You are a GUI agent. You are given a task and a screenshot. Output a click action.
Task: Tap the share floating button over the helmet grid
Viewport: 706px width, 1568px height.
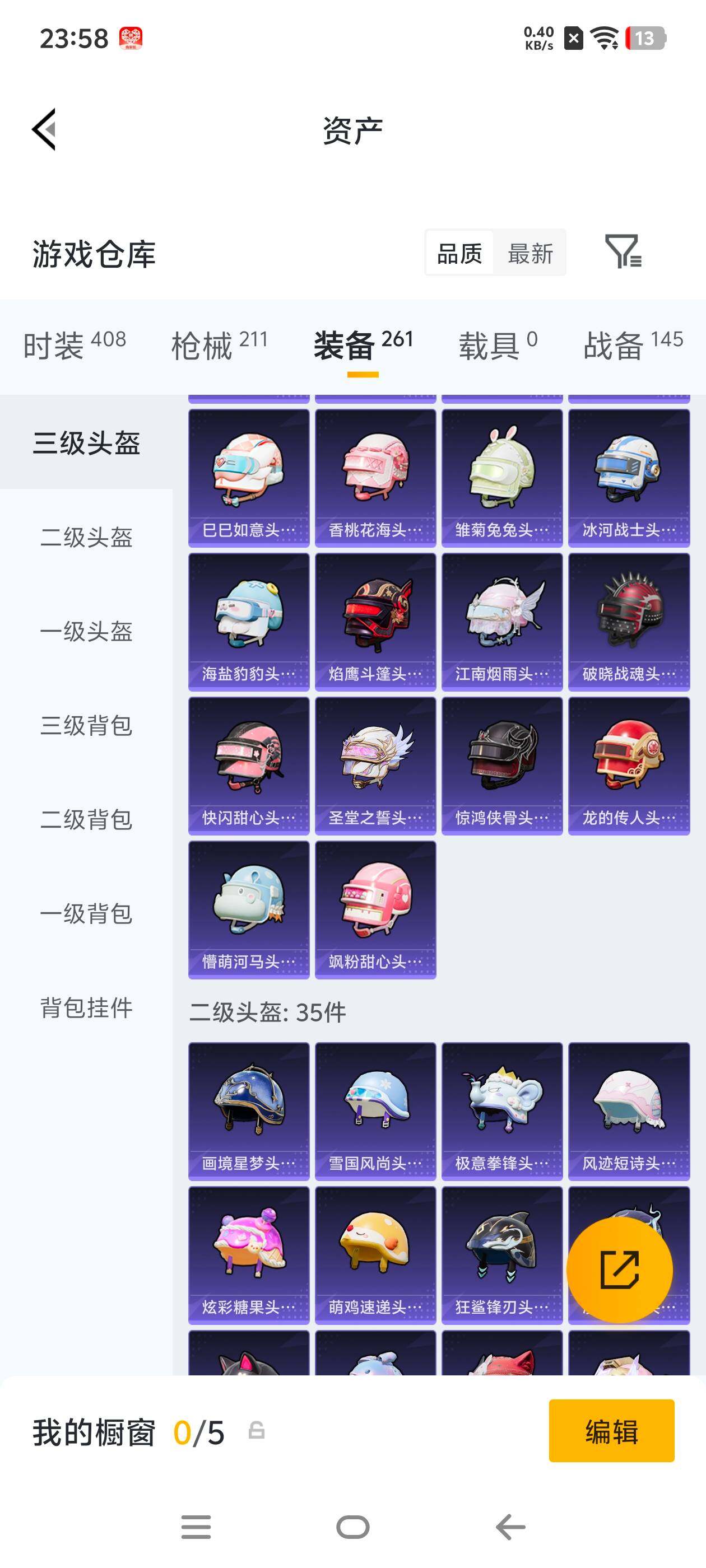(x=622, y=1270)
